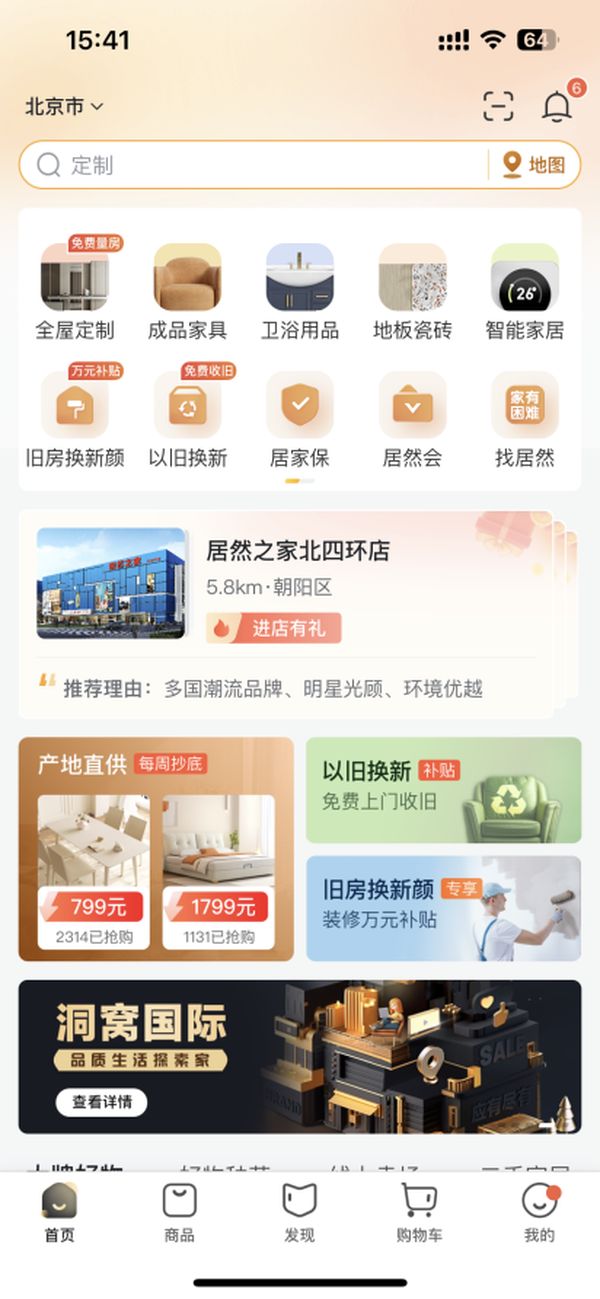This screenshot has height=1299, width=600.
Task: Switch to the 我的 tab
Action: click(539, 1211)
